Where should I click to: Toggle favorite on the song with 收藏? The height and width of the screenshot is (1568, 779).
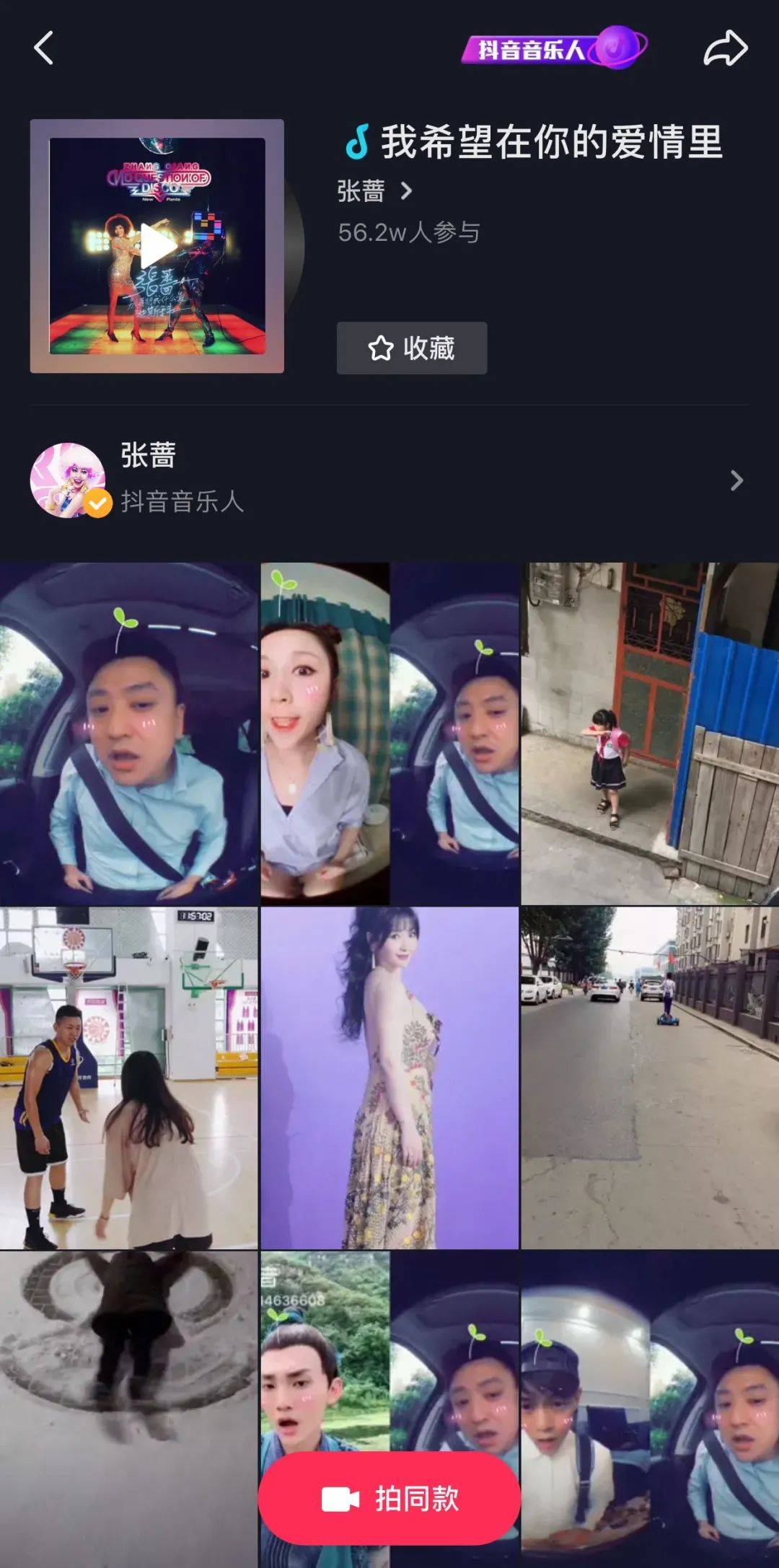point(411,348)
